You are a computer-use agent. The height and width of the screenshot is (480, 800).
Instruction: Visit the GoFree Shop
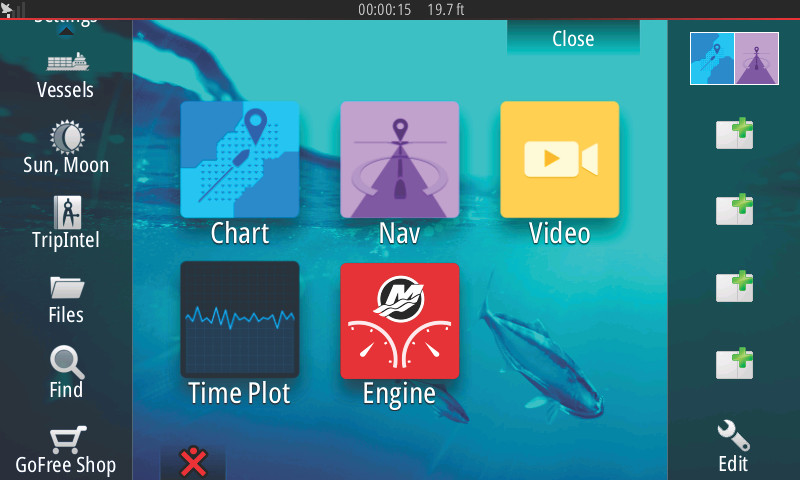[x=66, y=450]
